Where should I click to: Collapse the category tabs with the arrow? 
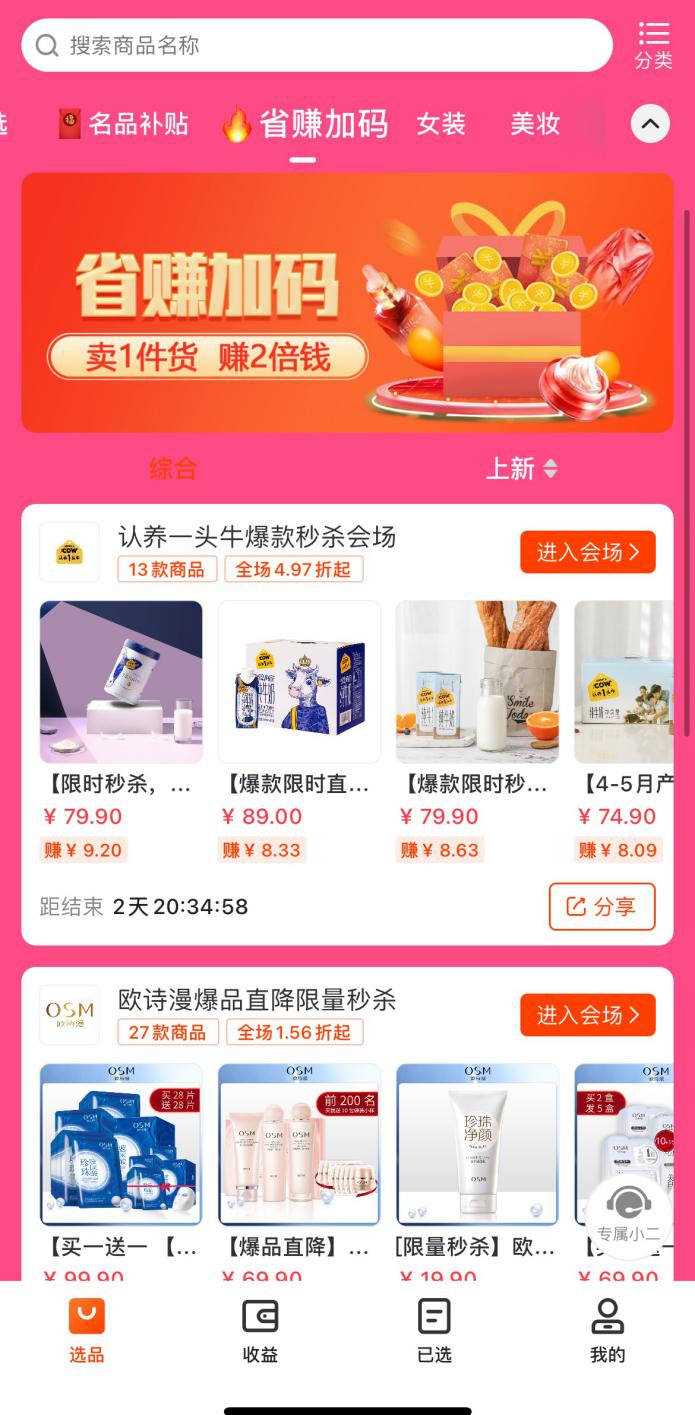tap(650, 124)
